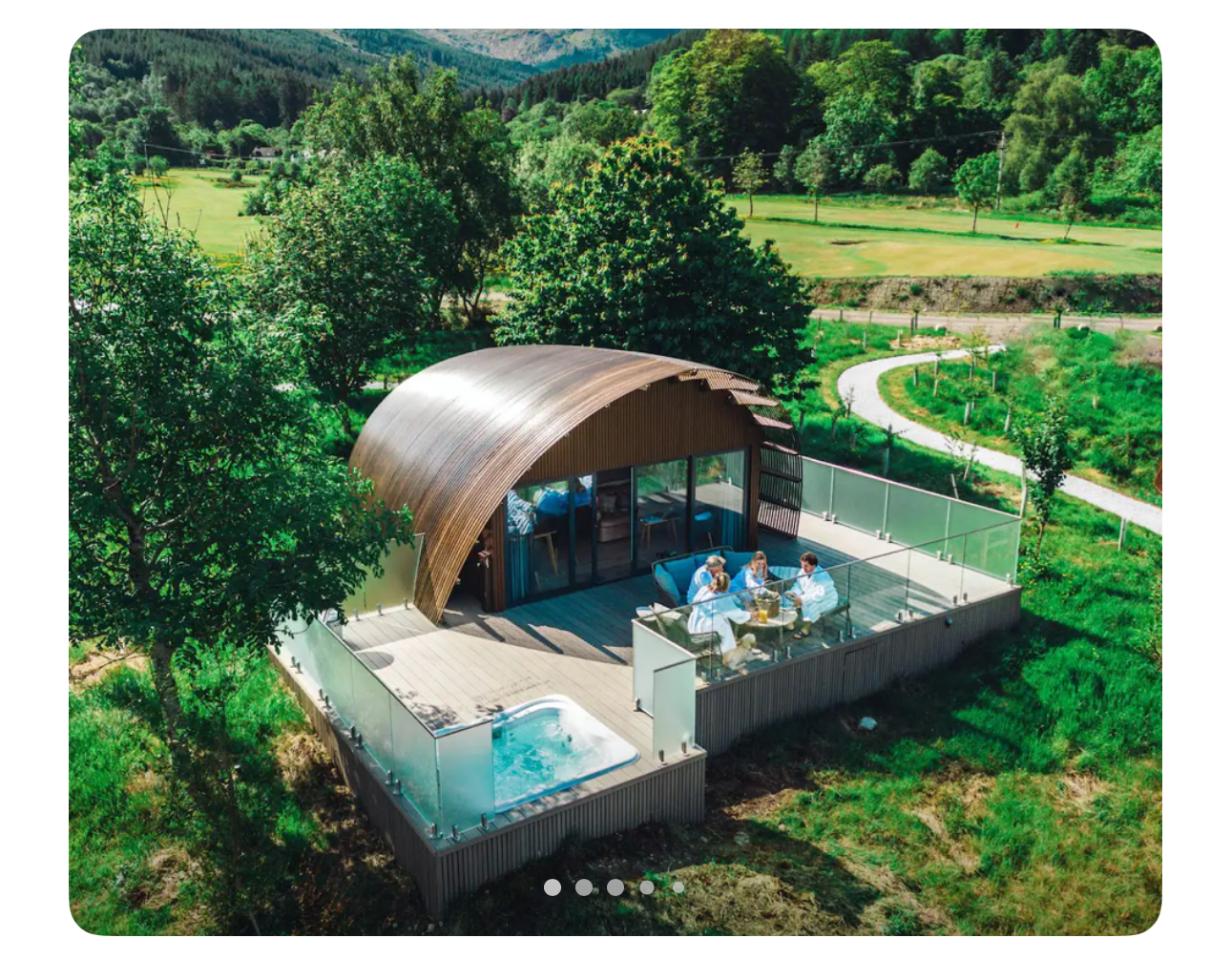Tap the second photo carousel indicator dot
The image size is (1231, 980).
click(584, 887)
